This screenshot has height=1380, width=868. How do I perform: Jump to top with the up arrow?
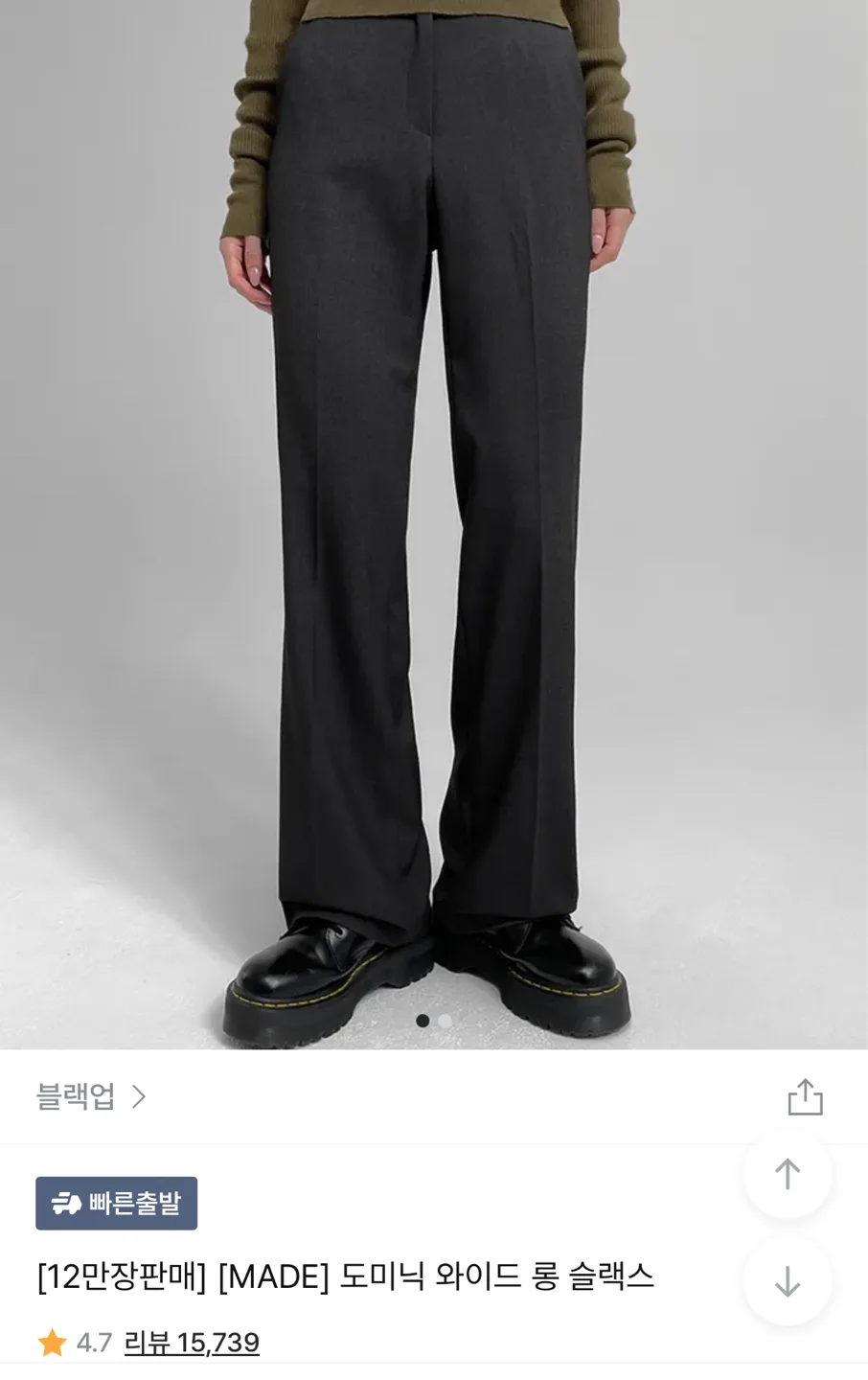pos(788,1173)
